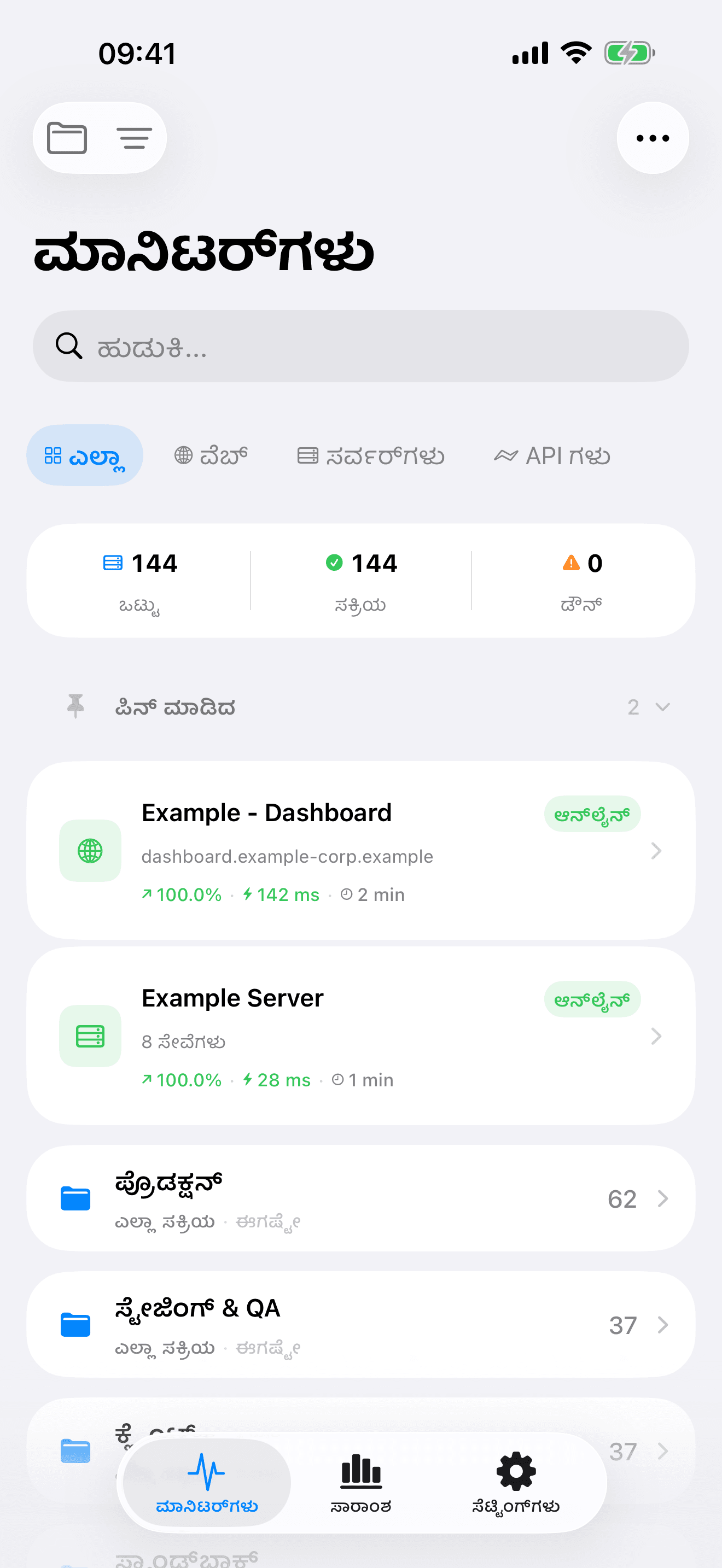Open the ಪ್ರೊಡಕ್ಷನ್ folder
The width and height of the screenshot is (722, 1568).
(x=360, y=1198)
